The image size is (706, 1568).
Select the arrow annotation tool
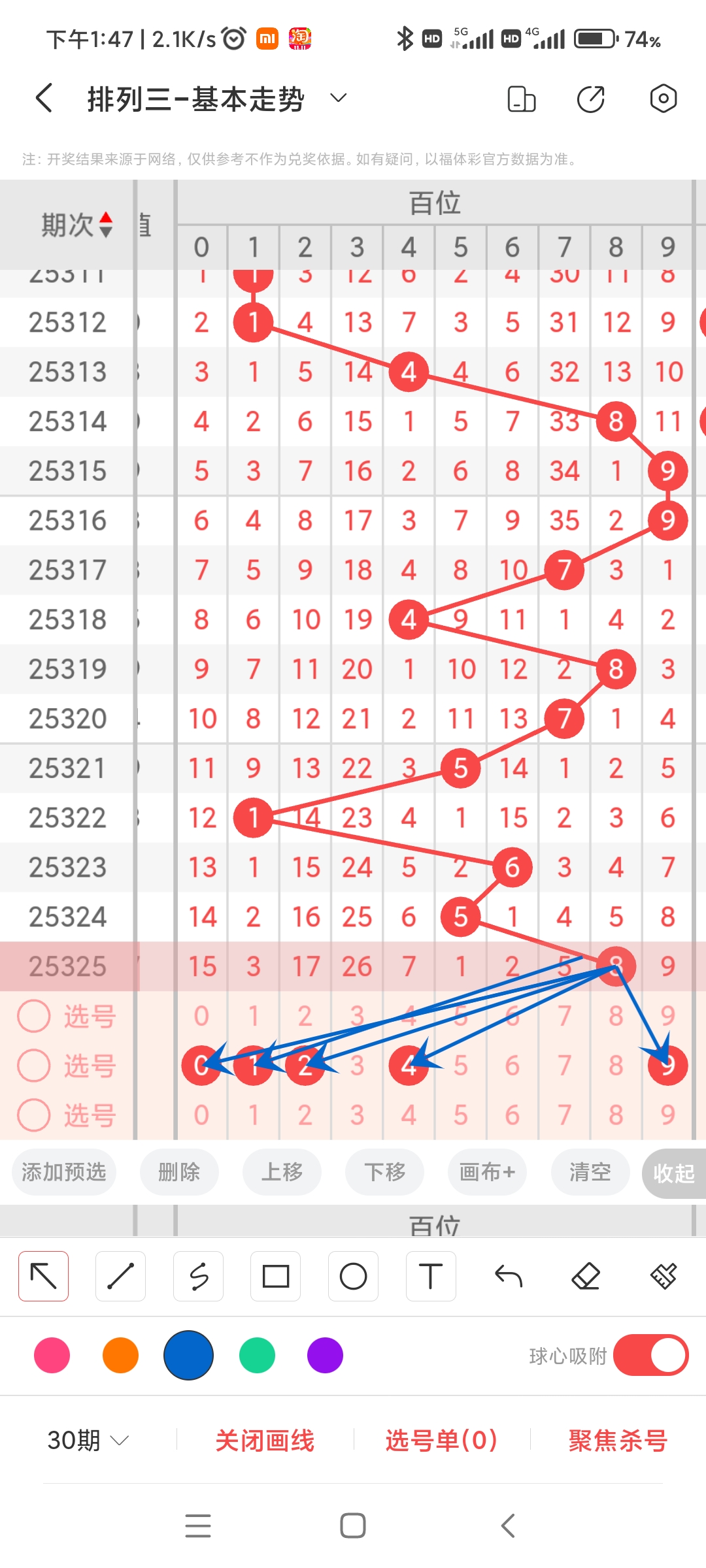[43, 1275]
